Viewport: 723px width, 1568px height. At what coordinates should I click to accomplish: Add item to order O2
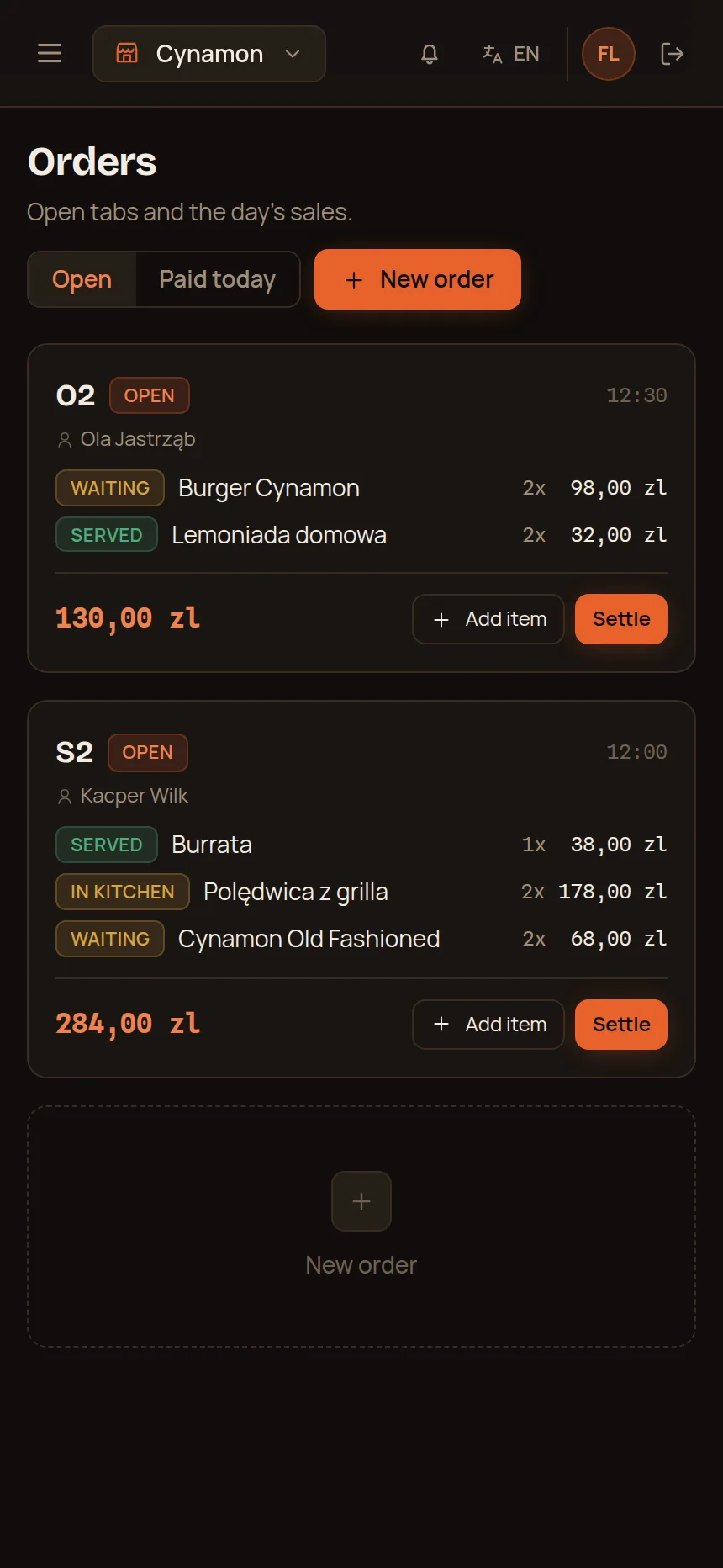[x=488, y=619]
